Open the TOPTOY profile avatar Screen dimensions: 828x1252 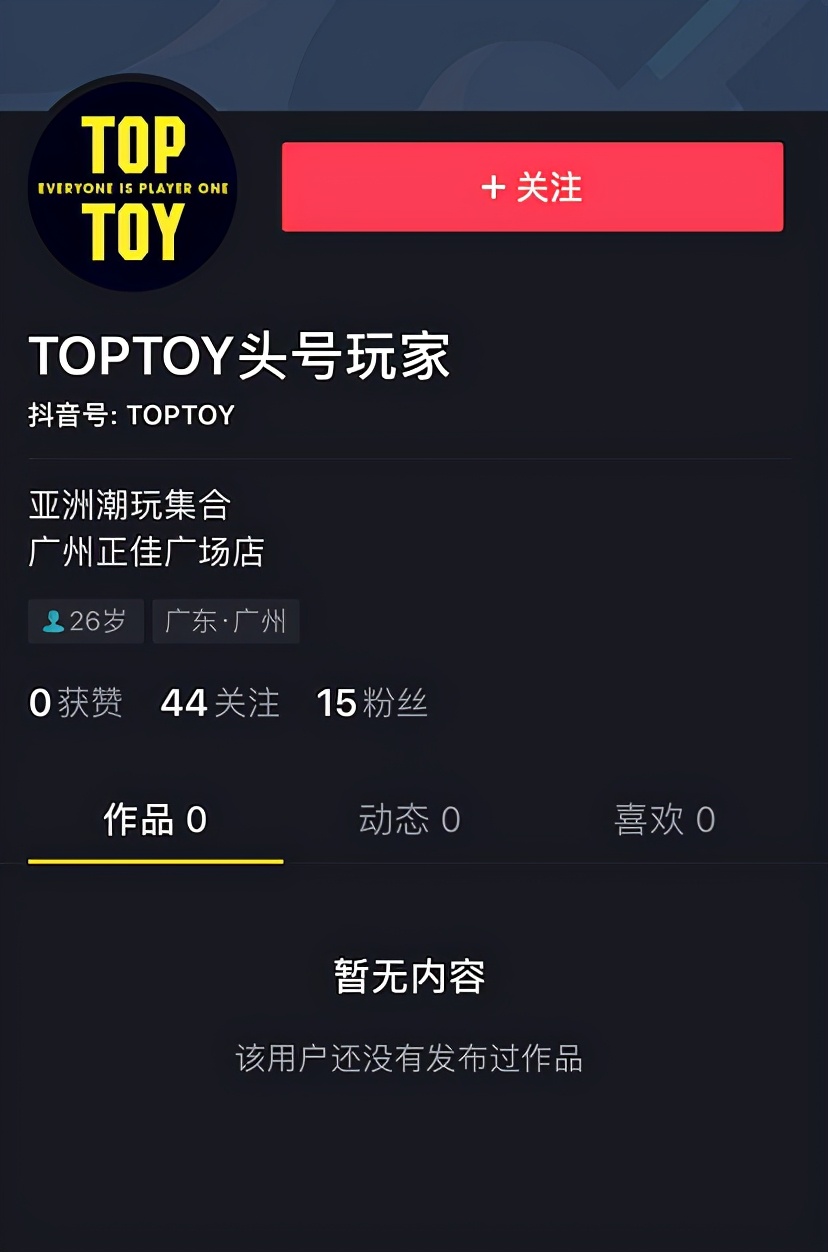(x=133, y=187)
